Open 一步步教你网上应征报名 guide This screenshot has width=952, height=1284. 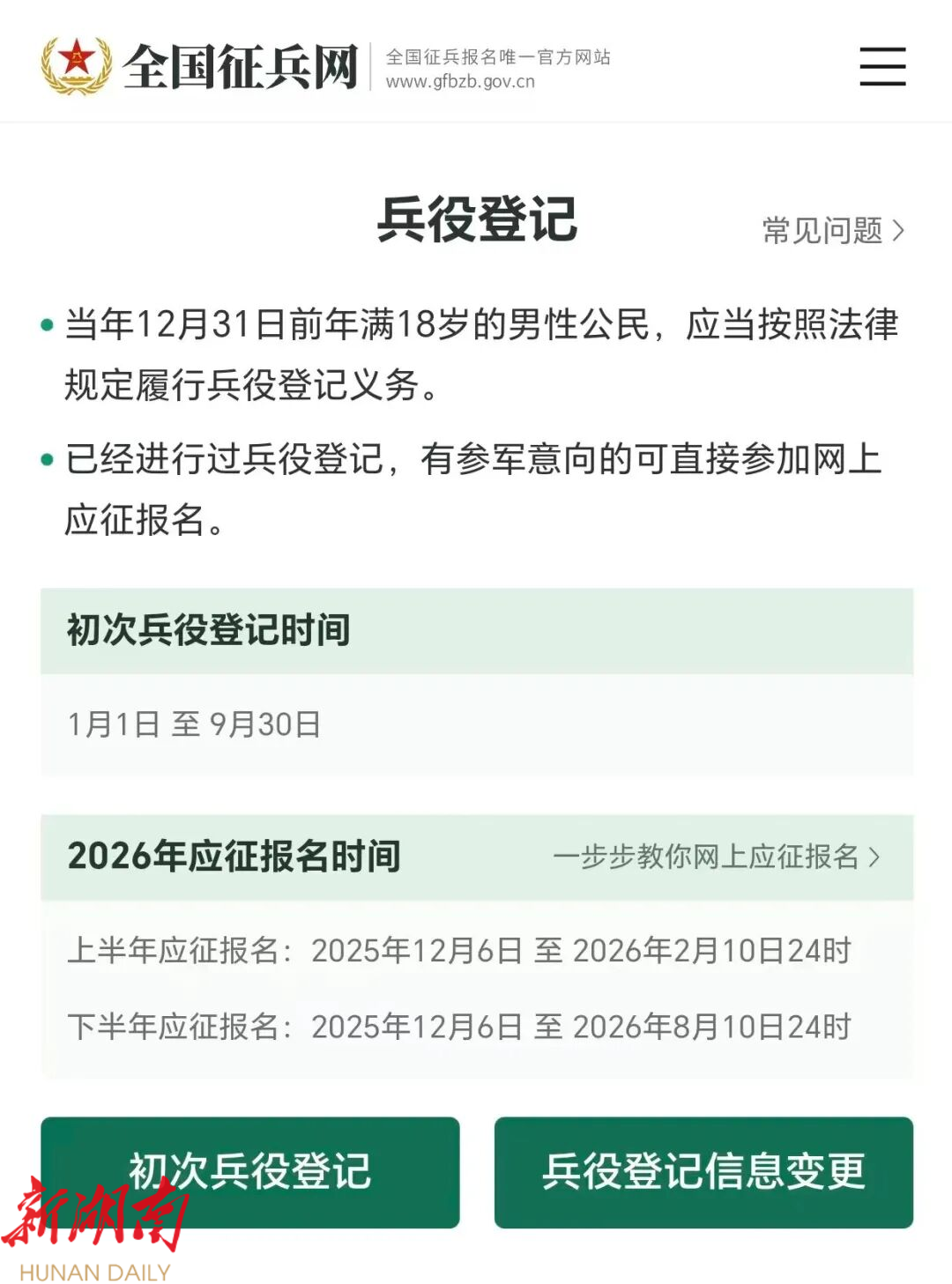(x=716, y=857)
